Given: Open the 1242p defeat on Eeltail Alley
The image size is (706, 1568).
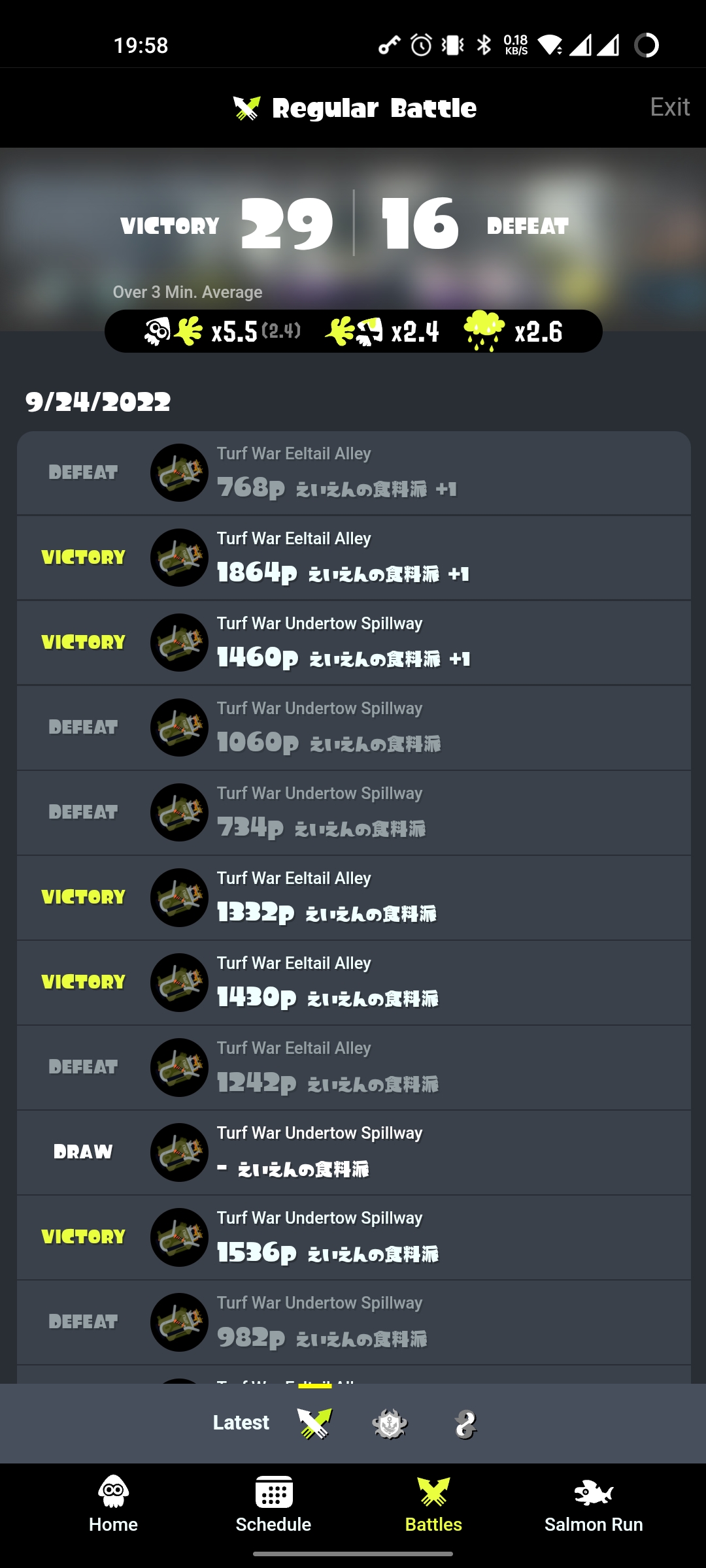Looking at the screenshot, I should 354,1068.
